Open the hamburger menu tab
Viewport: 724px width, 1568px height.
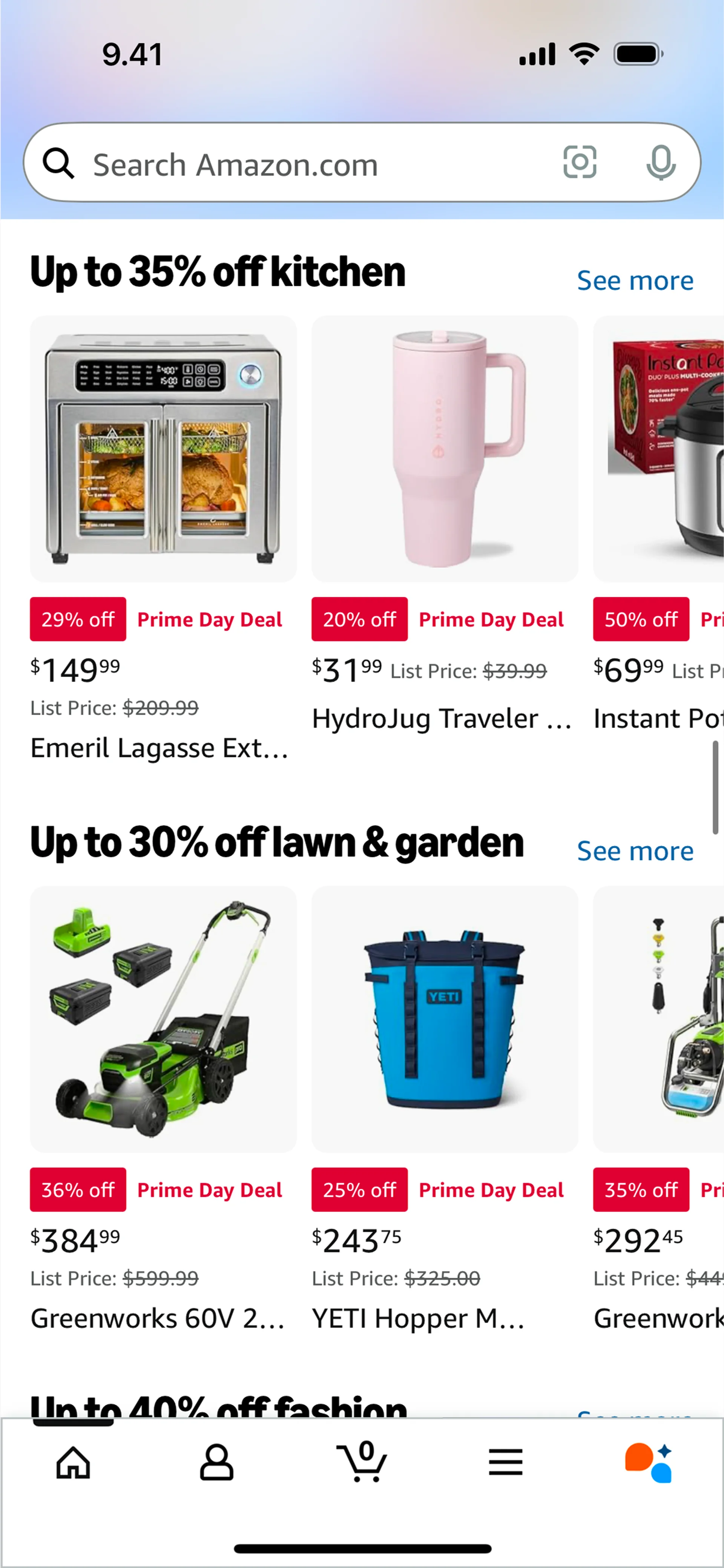506,1462
